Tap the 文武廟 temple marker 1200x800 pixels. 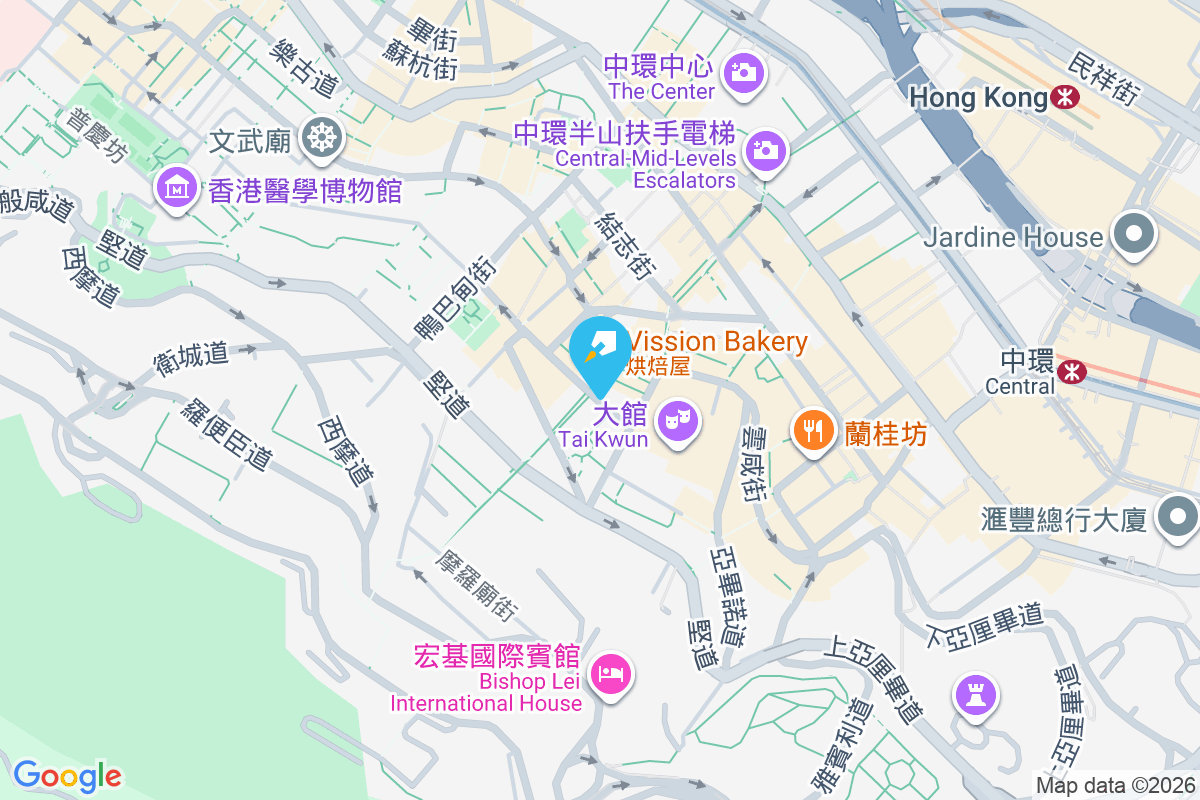pyautogui.click(x=322, y=136)
